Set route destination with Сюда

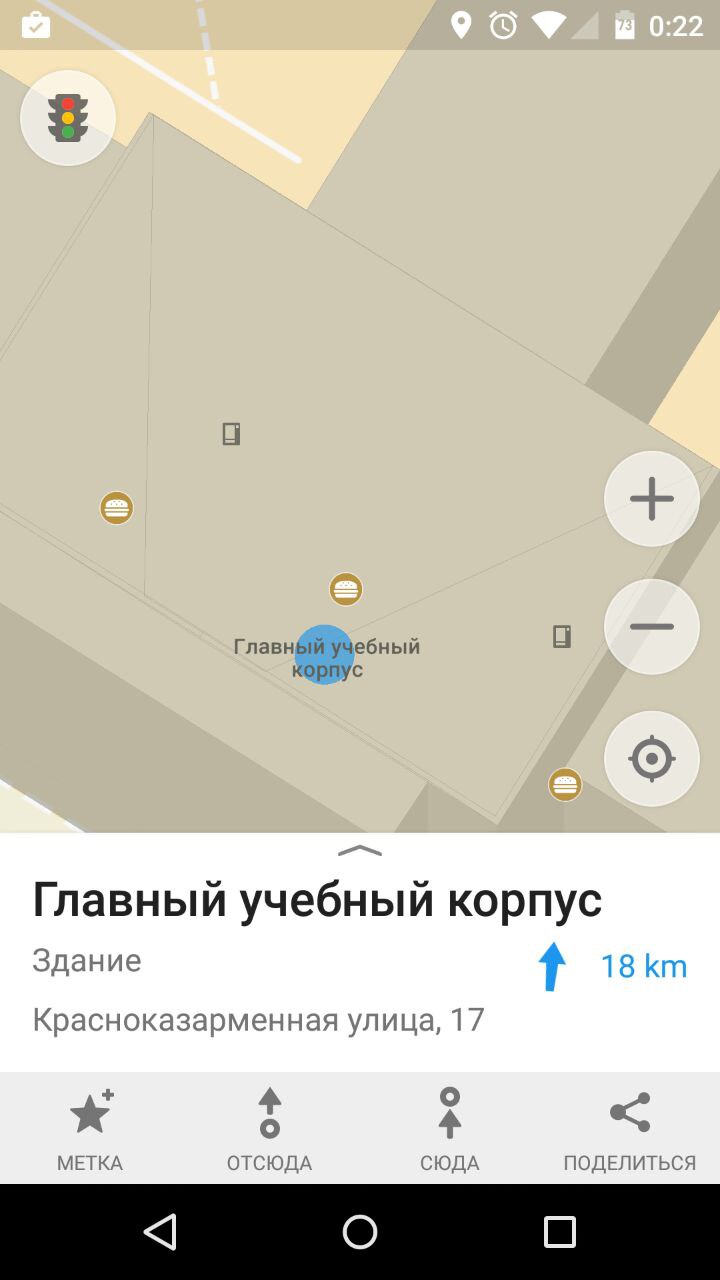pyautogui.click(x=450, y=1129)
